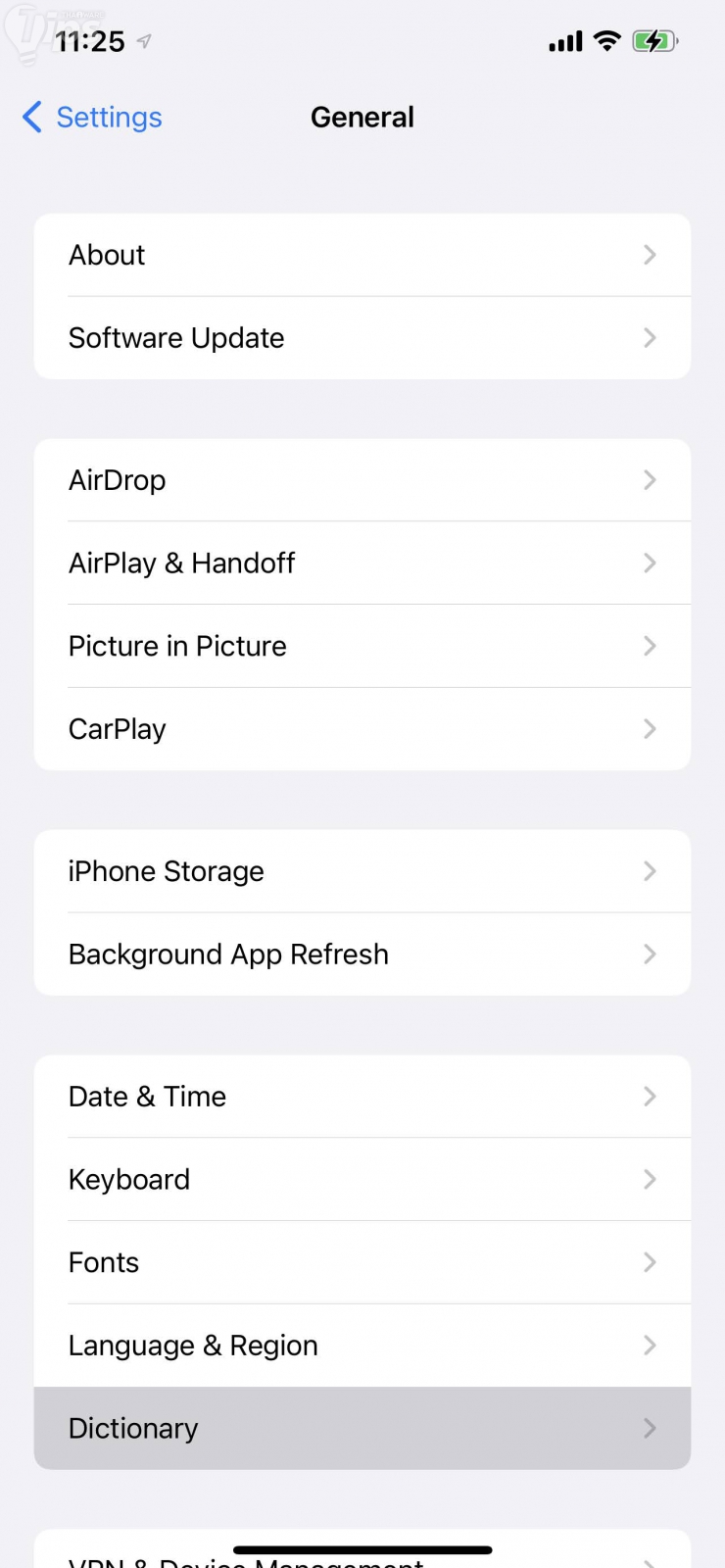Open the About row
Viewport: 725px width, 1568px height.
[x=362, y=255]
